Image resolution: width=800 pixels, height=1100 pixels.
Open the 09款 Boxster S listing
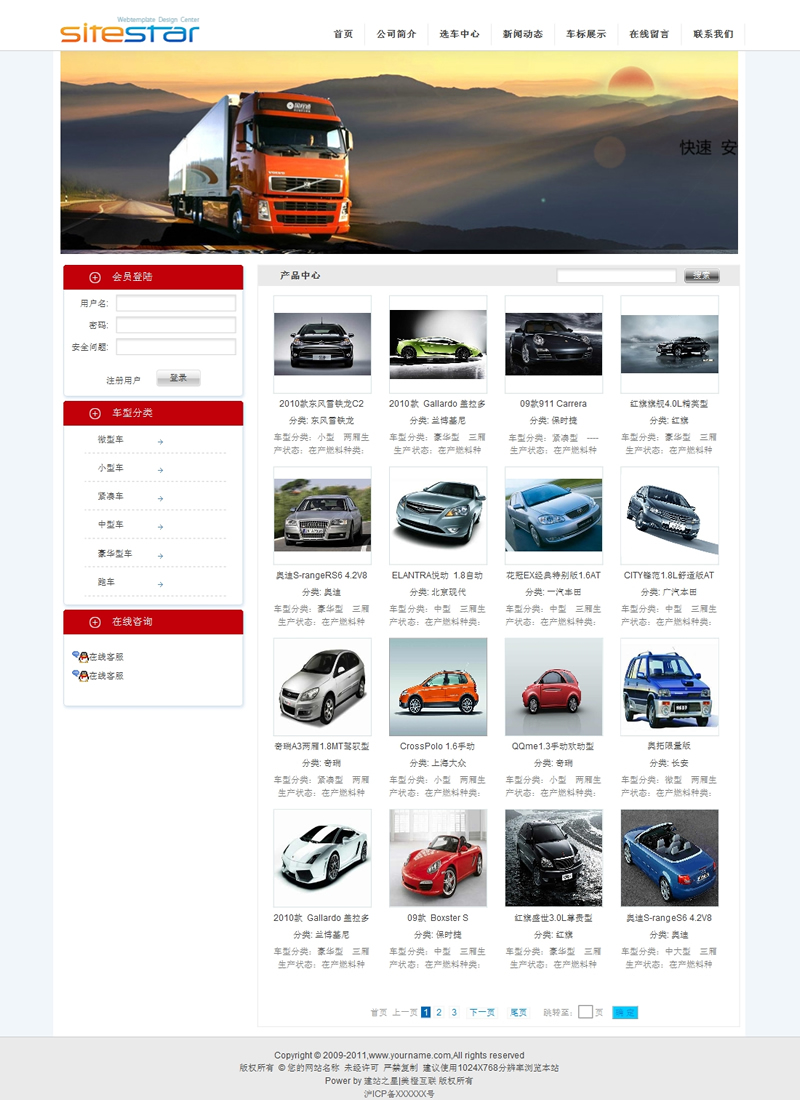coord(437,917)
